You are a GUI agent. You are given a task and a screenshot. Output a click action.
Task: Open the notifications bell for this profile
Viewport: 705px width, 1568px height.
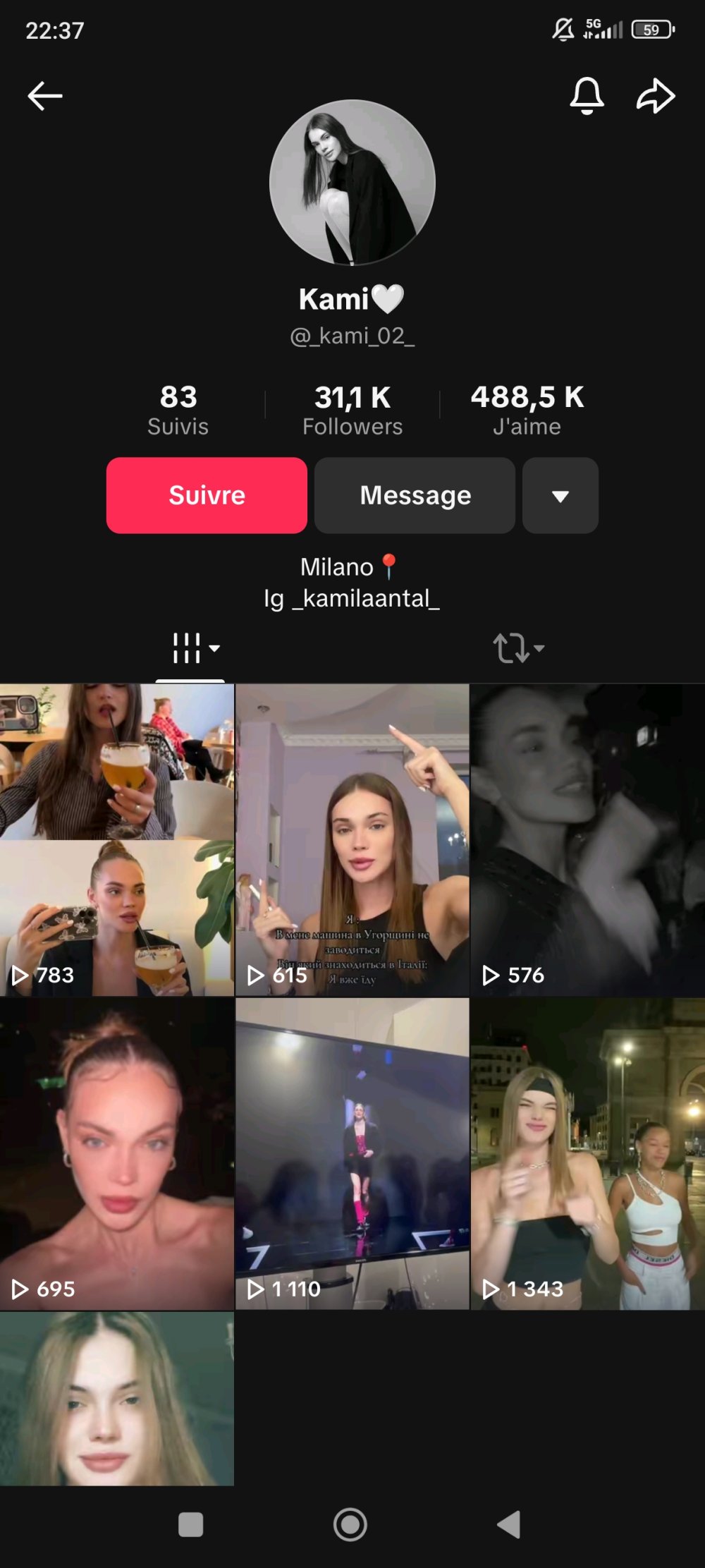(x=587, y=96)
